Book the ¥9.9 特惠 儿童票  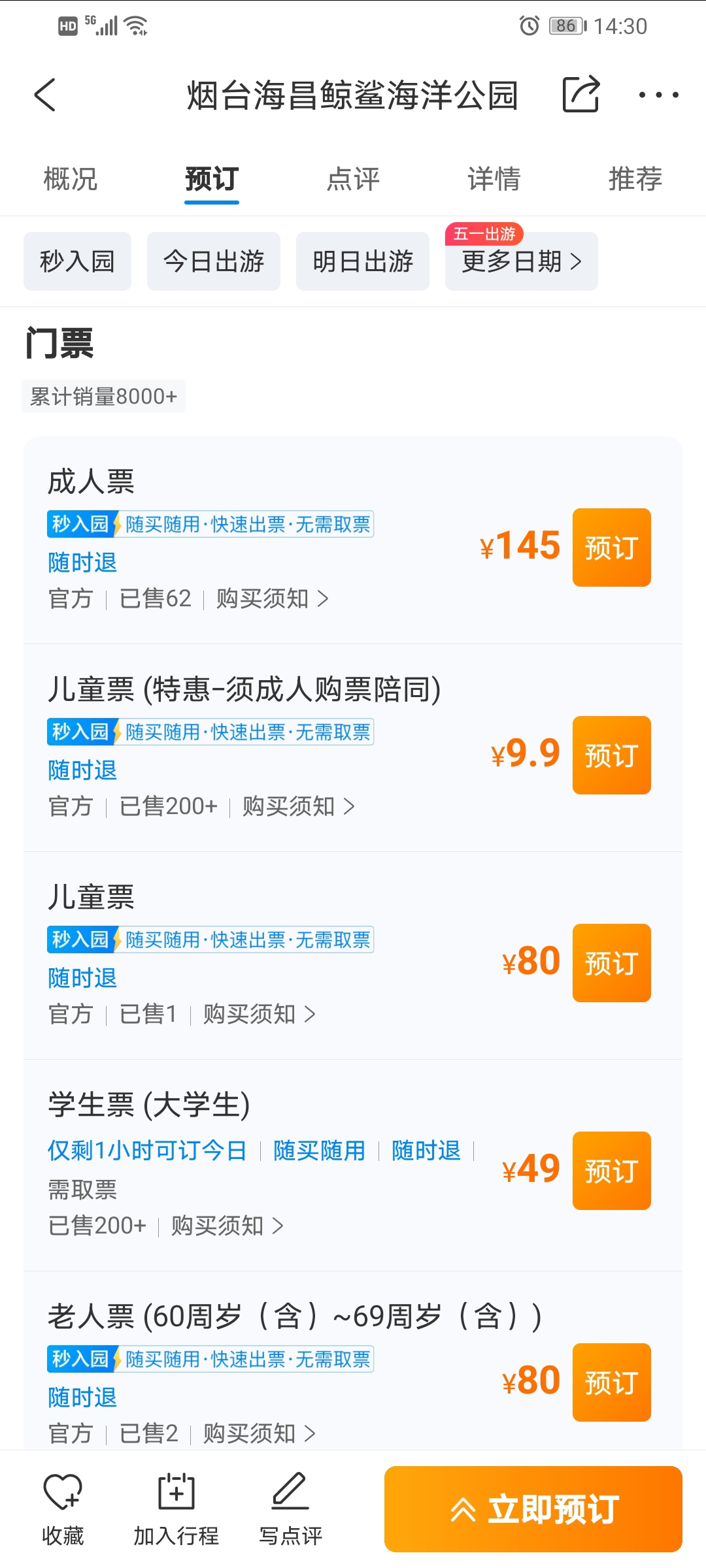point(611,755)
